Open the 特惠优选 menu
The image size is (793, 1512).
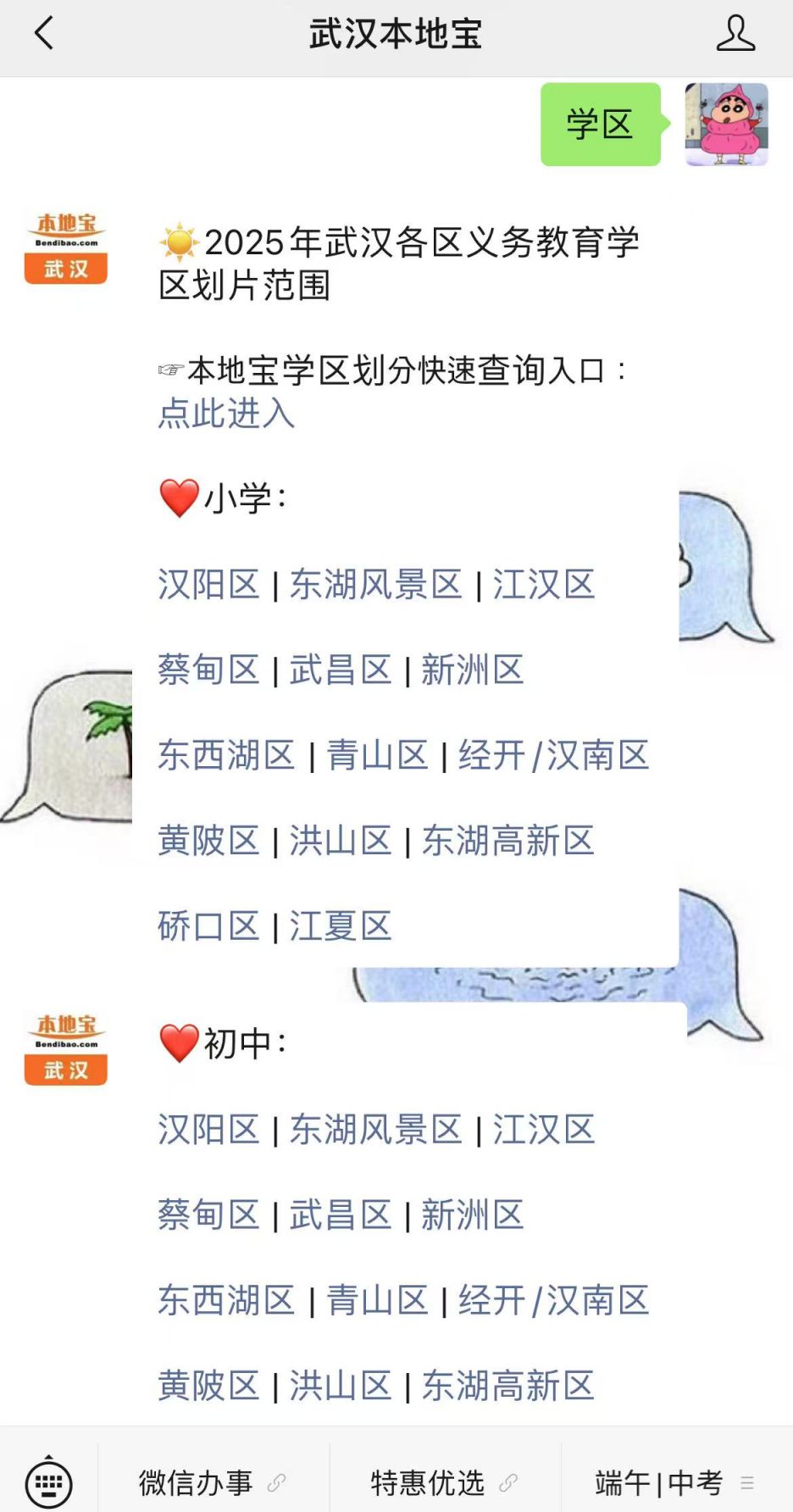[x=445, y=1483]
